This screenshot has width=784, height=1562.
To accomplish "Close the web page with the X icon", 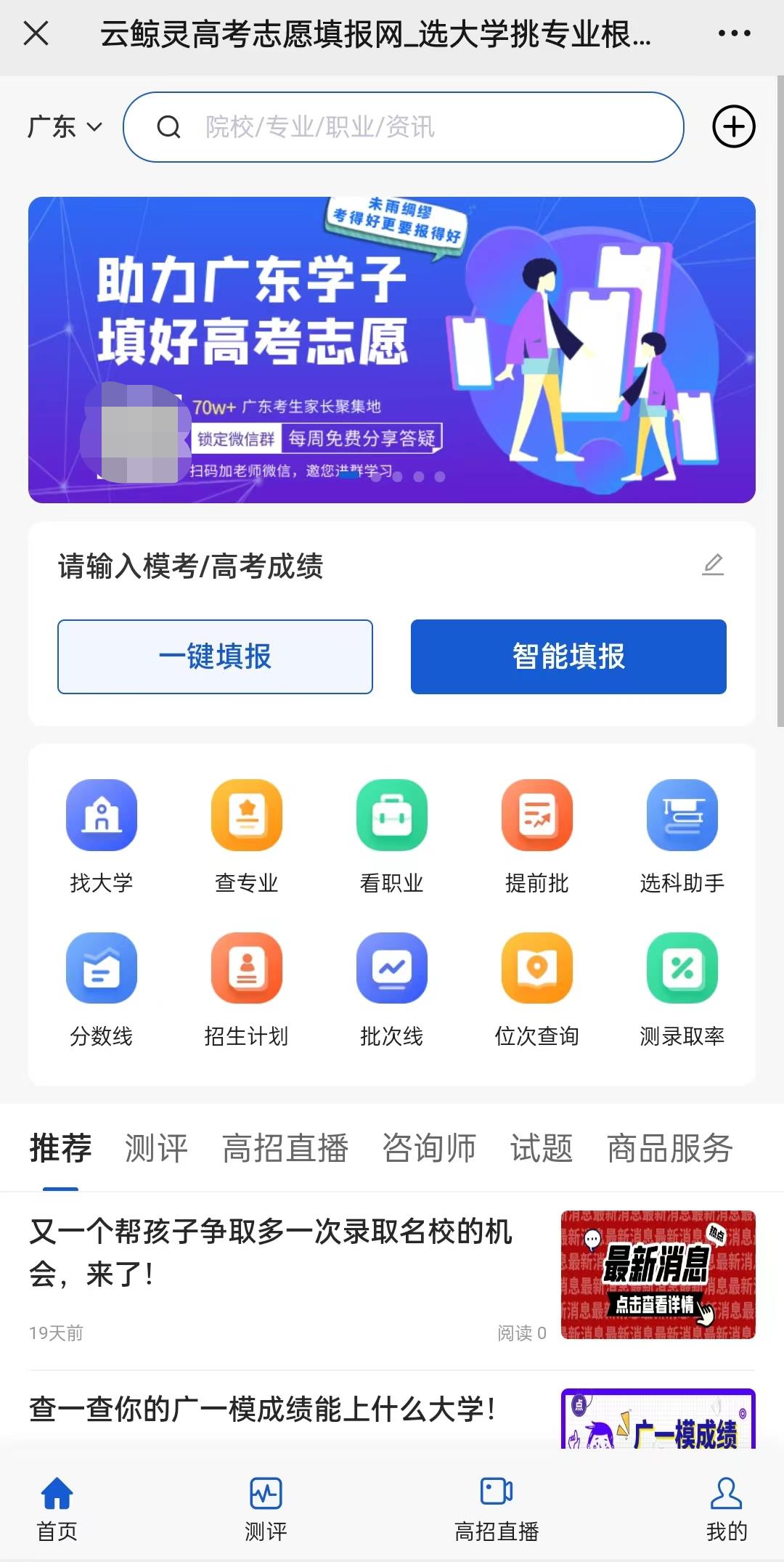I will click(x=36, y=33).
